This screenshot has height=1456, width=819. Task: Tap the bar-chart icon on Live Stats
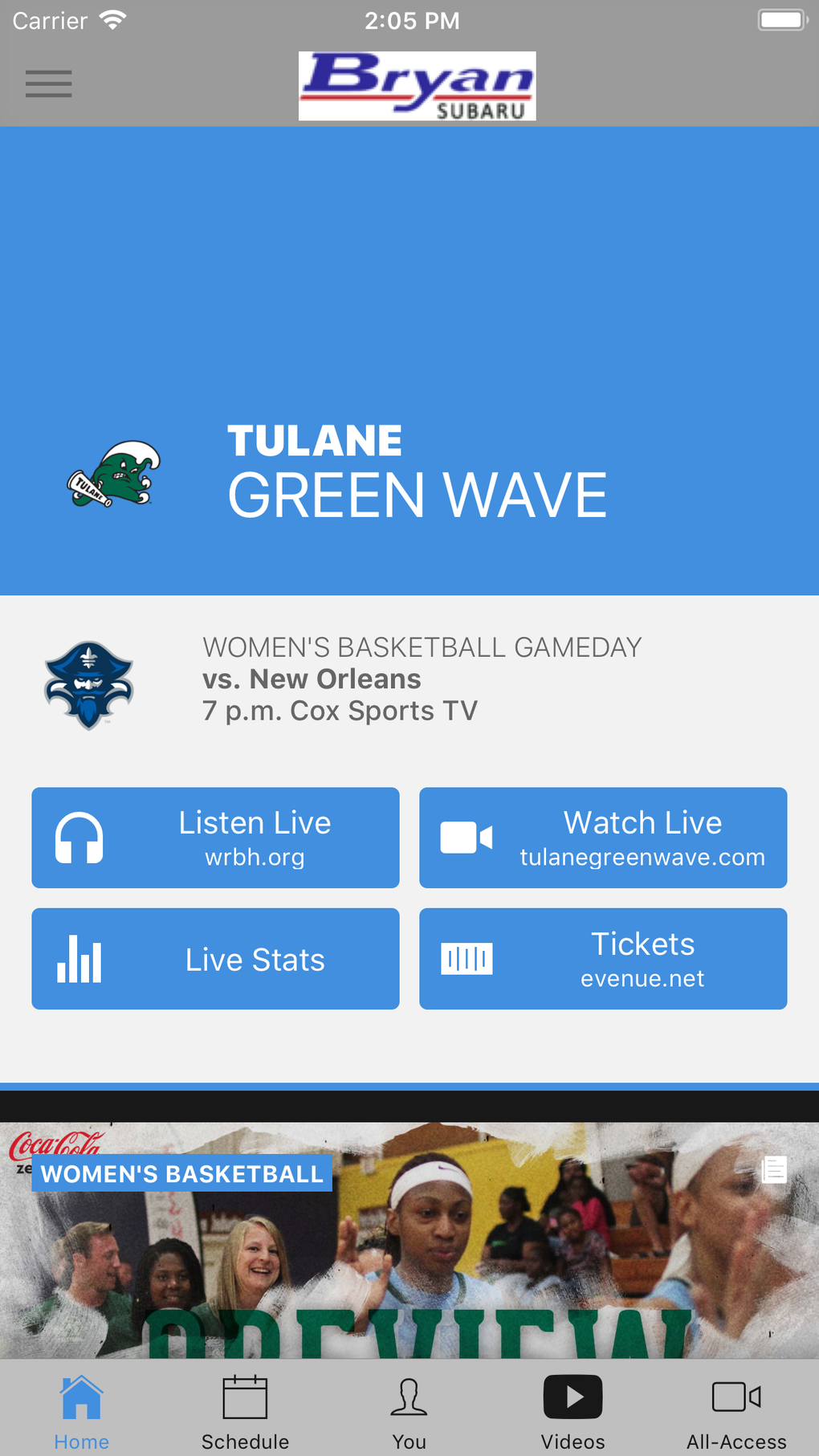coord(81,958)
